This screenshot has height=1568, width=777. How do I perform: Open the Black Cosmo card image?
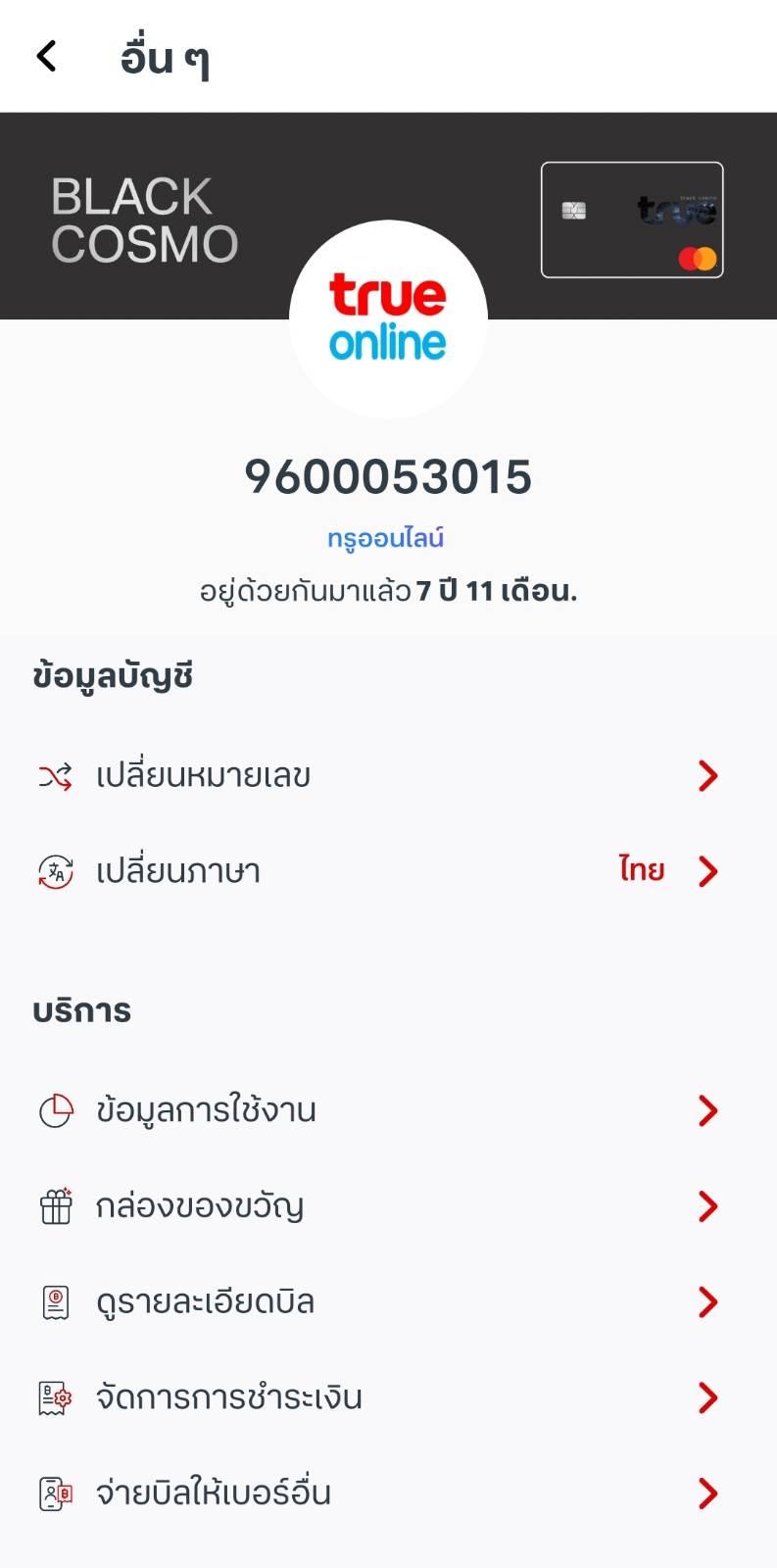point(632,220)
